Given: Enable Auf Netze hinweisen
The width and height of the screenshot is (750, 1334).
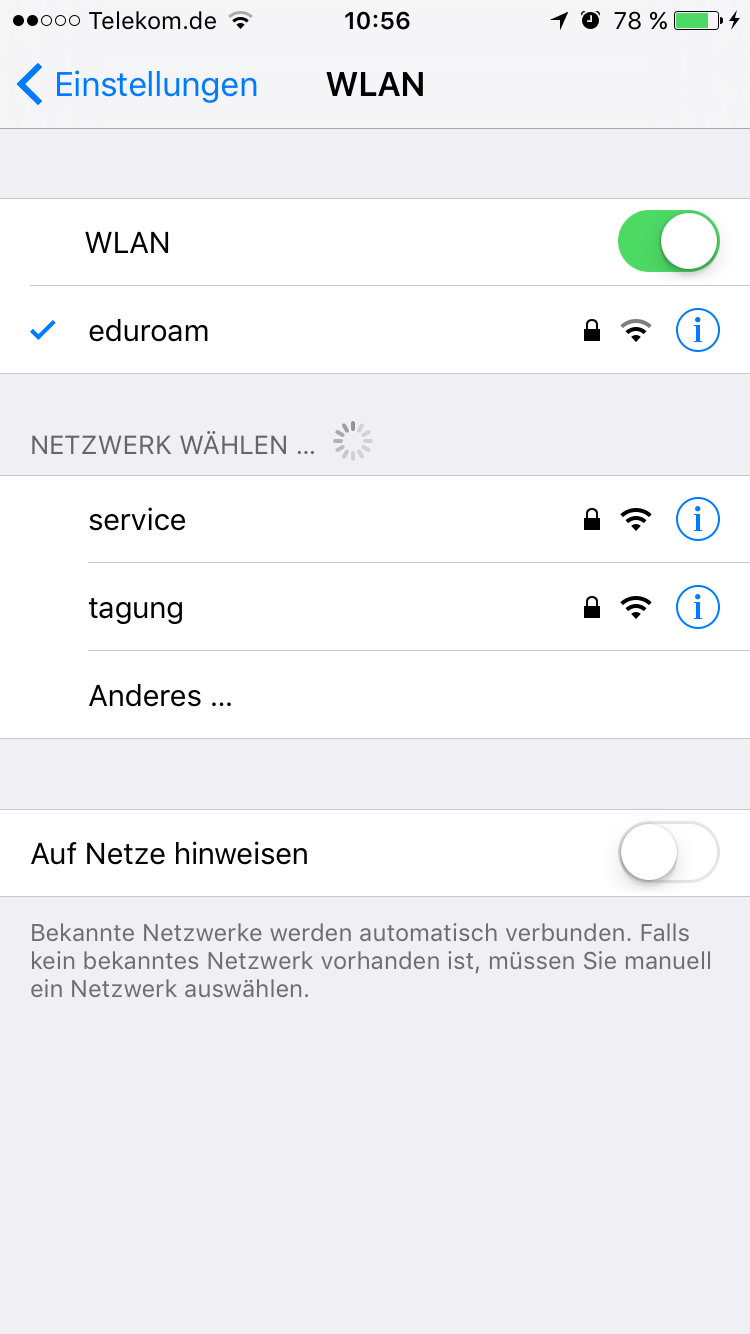Looking at the screenshot, I should pos(668,853).
